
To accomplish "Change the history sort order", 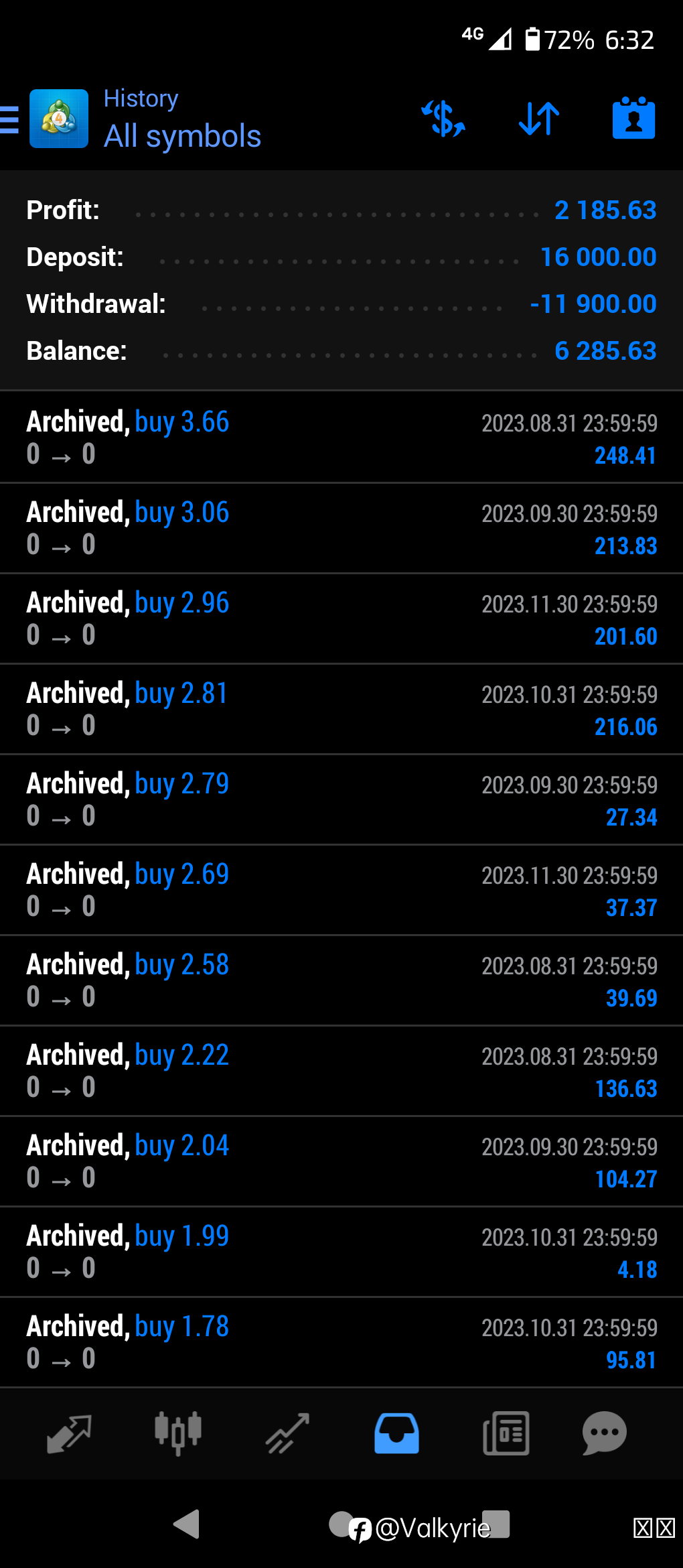I will (x=539, y=119).
